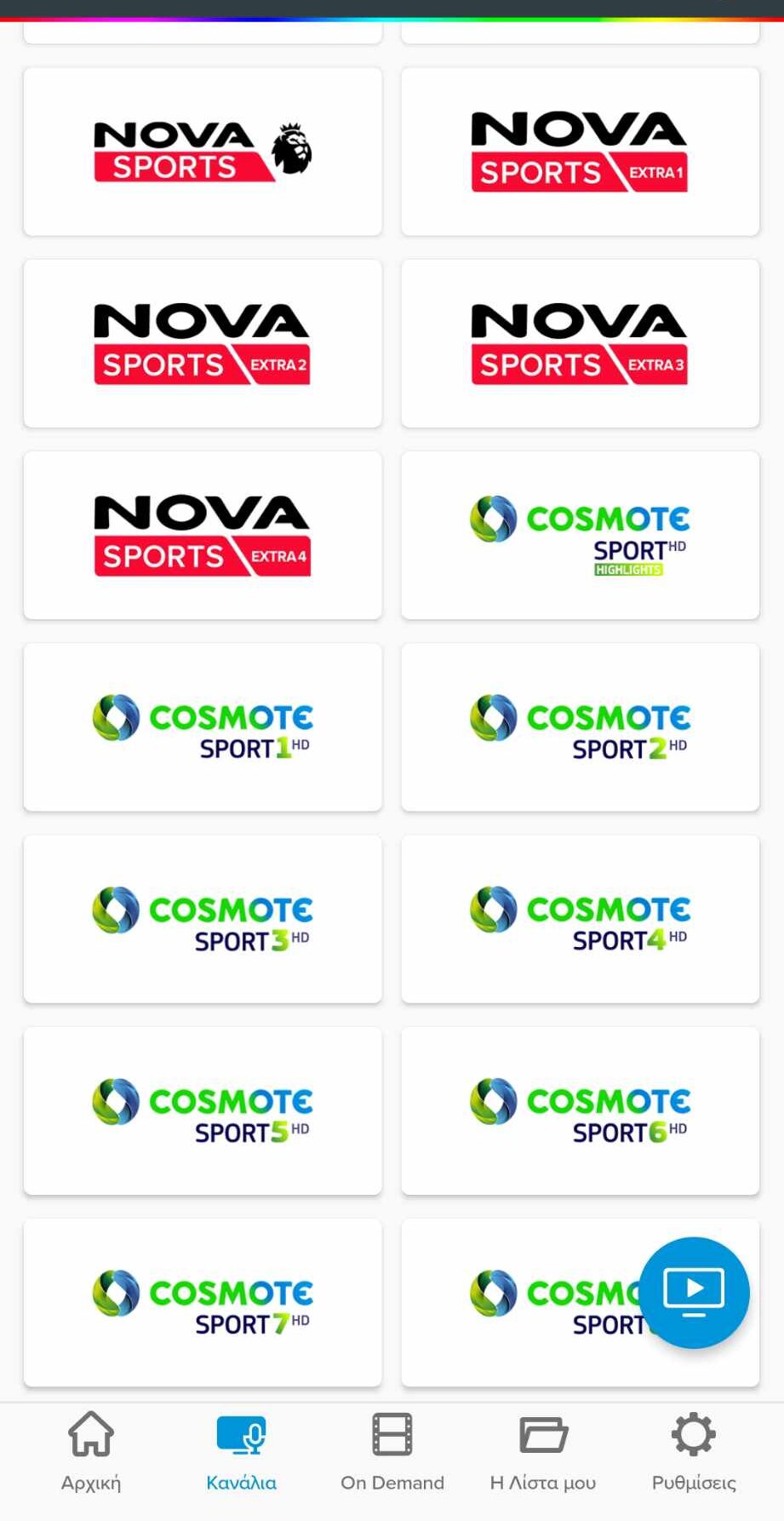Tap the Nova Sports Extra 4 card
Image resolution: width=784 pixels, height=1521 pixels.
click(x=203, y=535)
